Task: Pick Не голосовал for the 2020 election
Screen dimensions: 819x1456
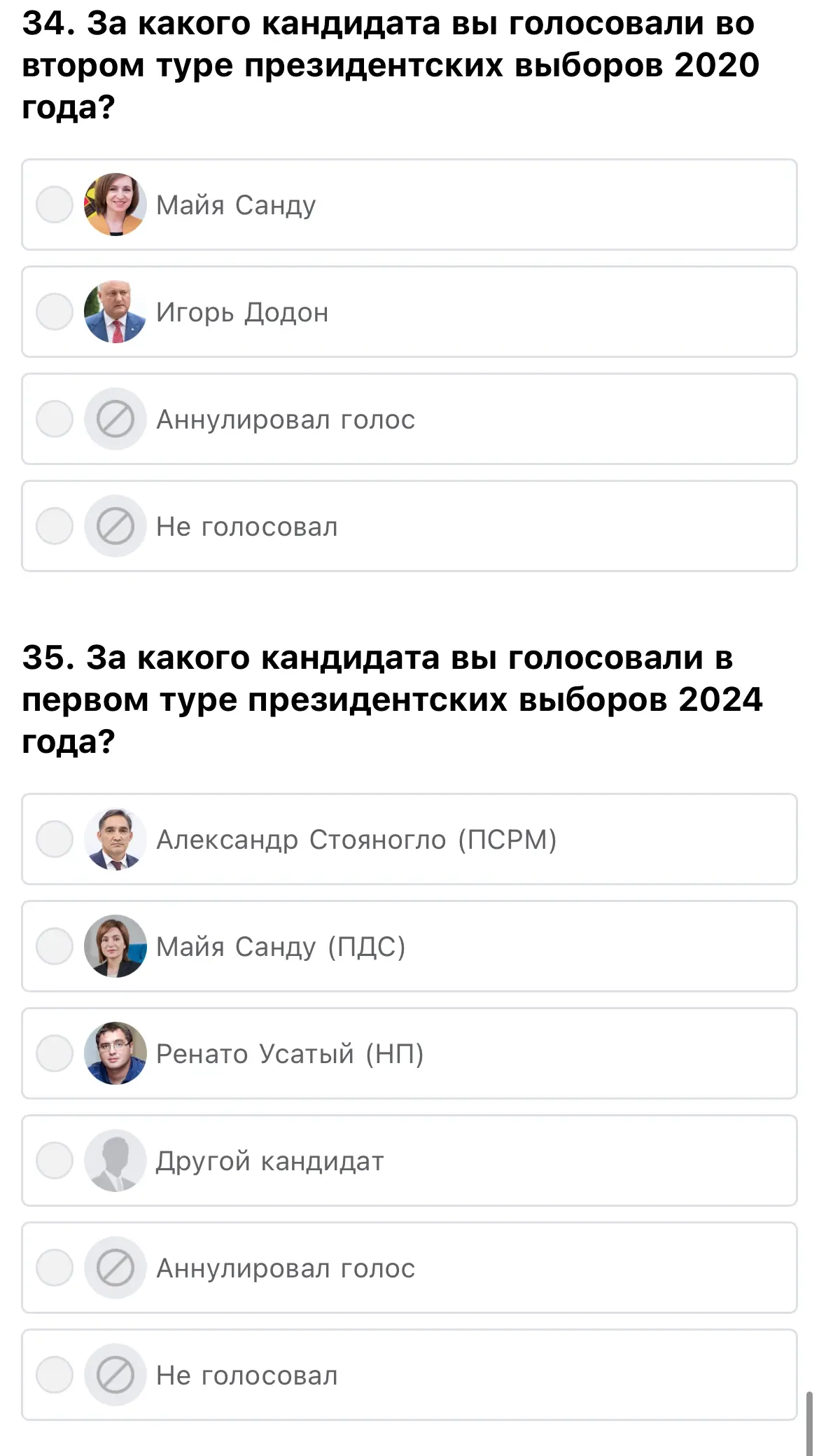Action: (409, 526)
